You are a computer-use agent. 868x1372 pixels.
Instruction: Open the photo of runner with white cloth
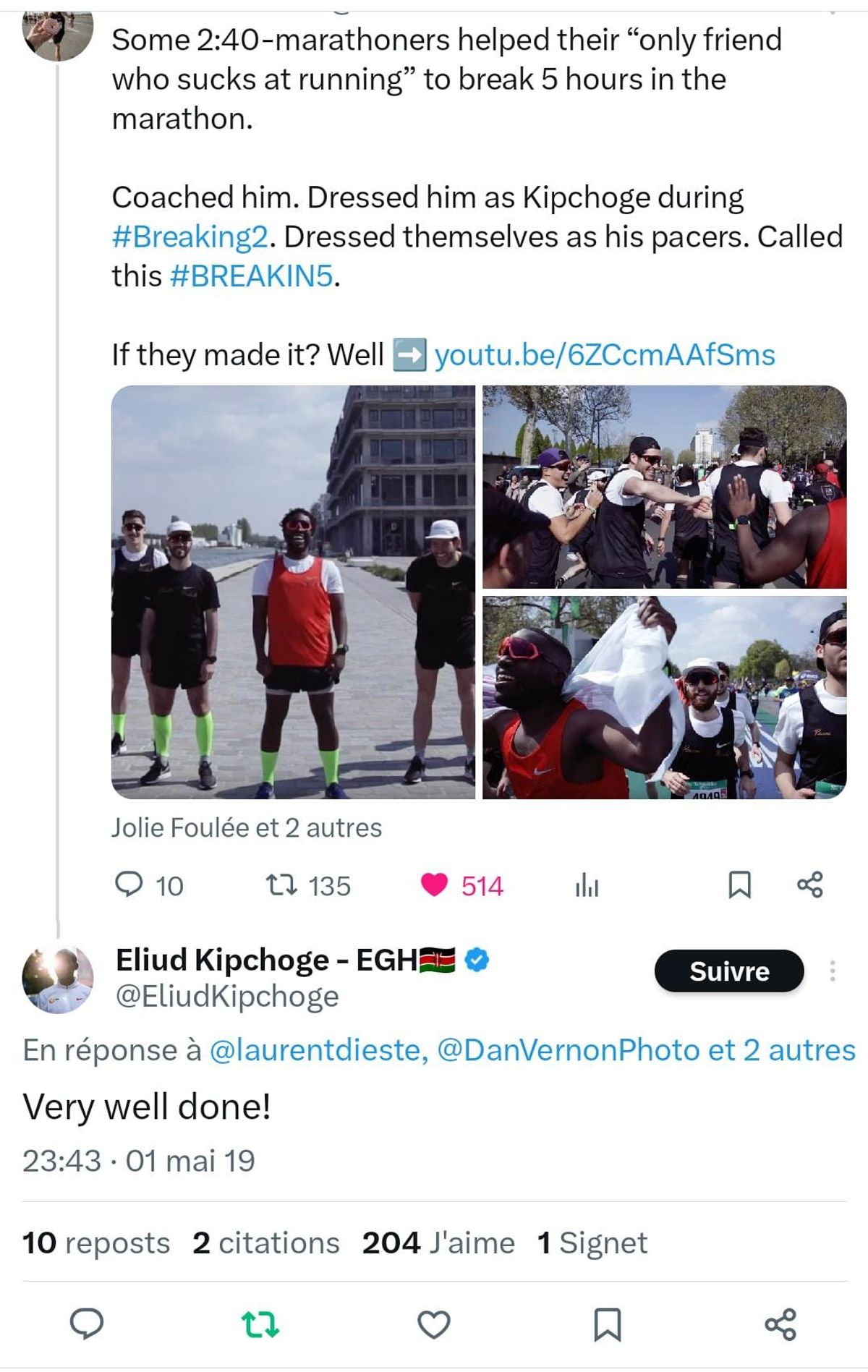(664, 697)
